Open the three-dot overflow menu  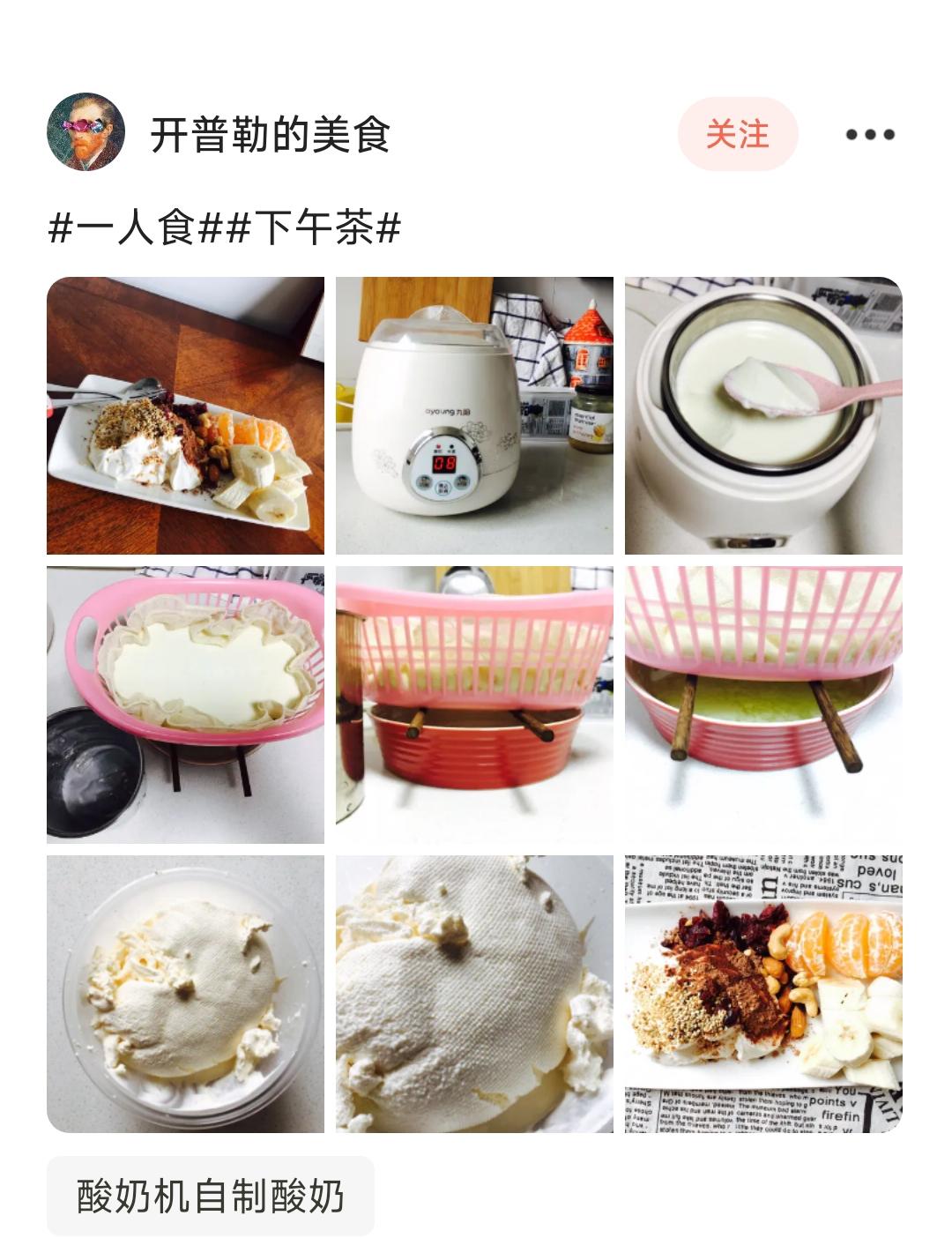coord(870,135)
